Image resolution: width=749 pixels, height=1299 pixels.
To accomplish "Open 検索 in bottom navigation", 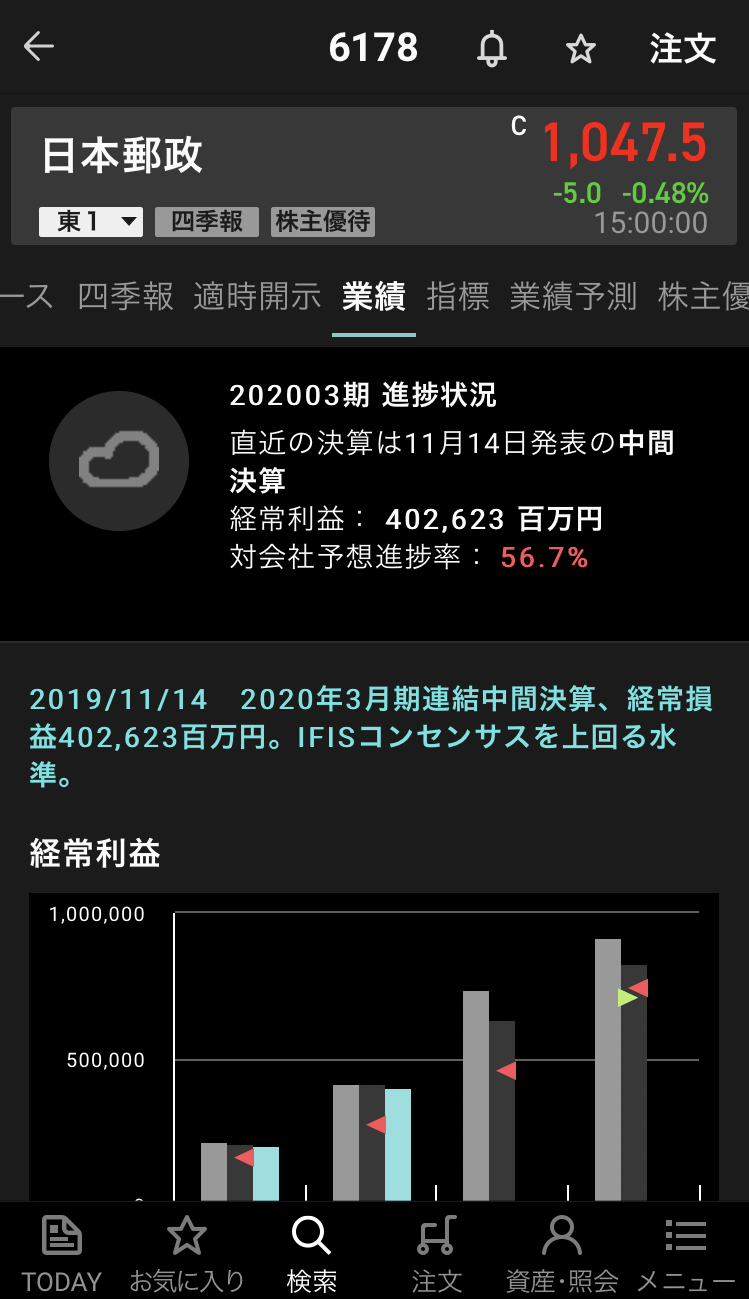I will pos(311,1253).
